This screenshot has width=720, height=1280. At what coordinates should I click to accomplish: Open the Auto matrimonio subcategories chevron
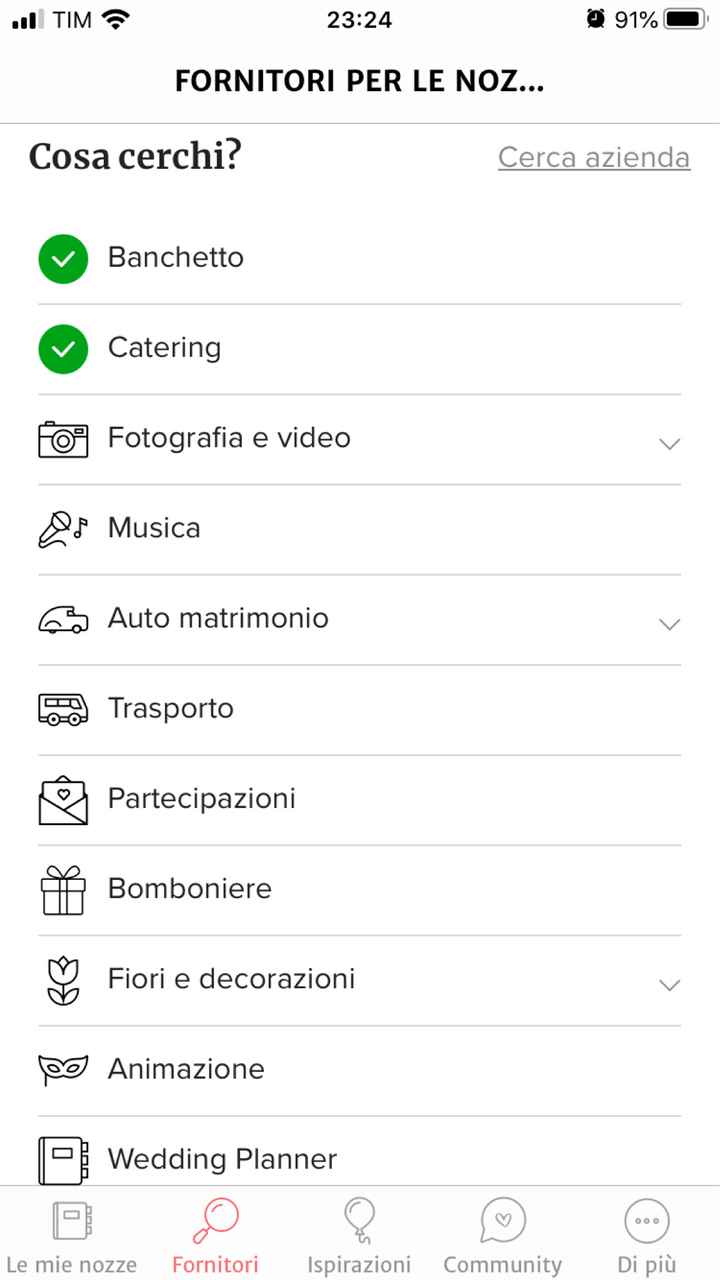(x=668, y=624)
